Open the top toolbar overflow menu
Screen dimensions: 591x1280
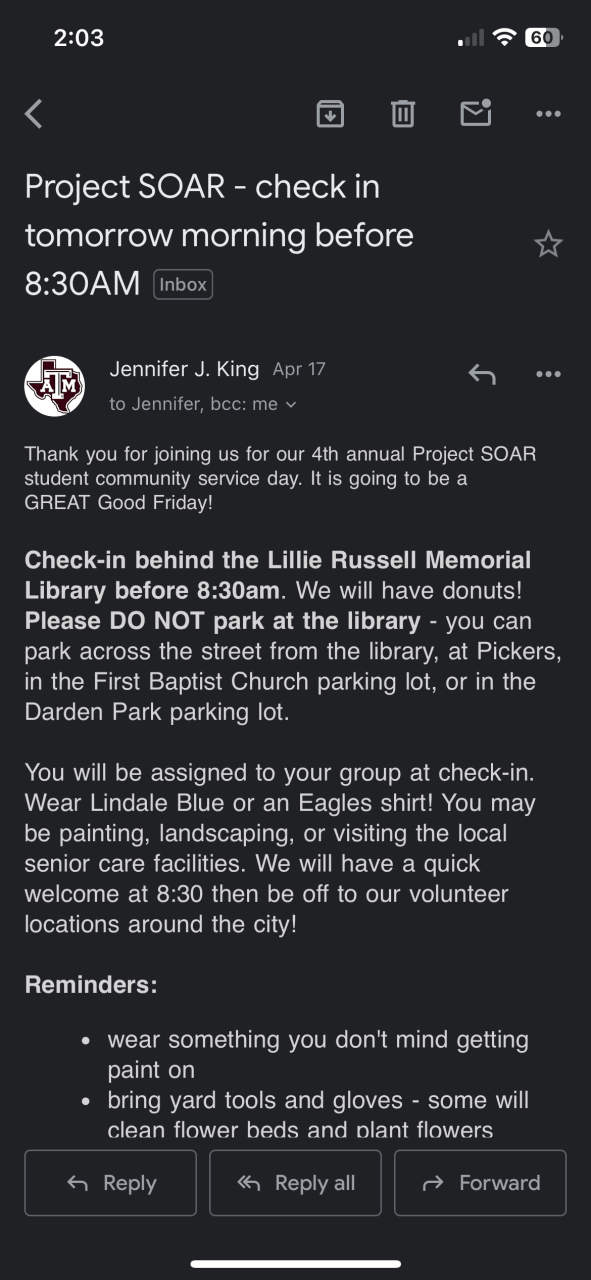point(548,114)
